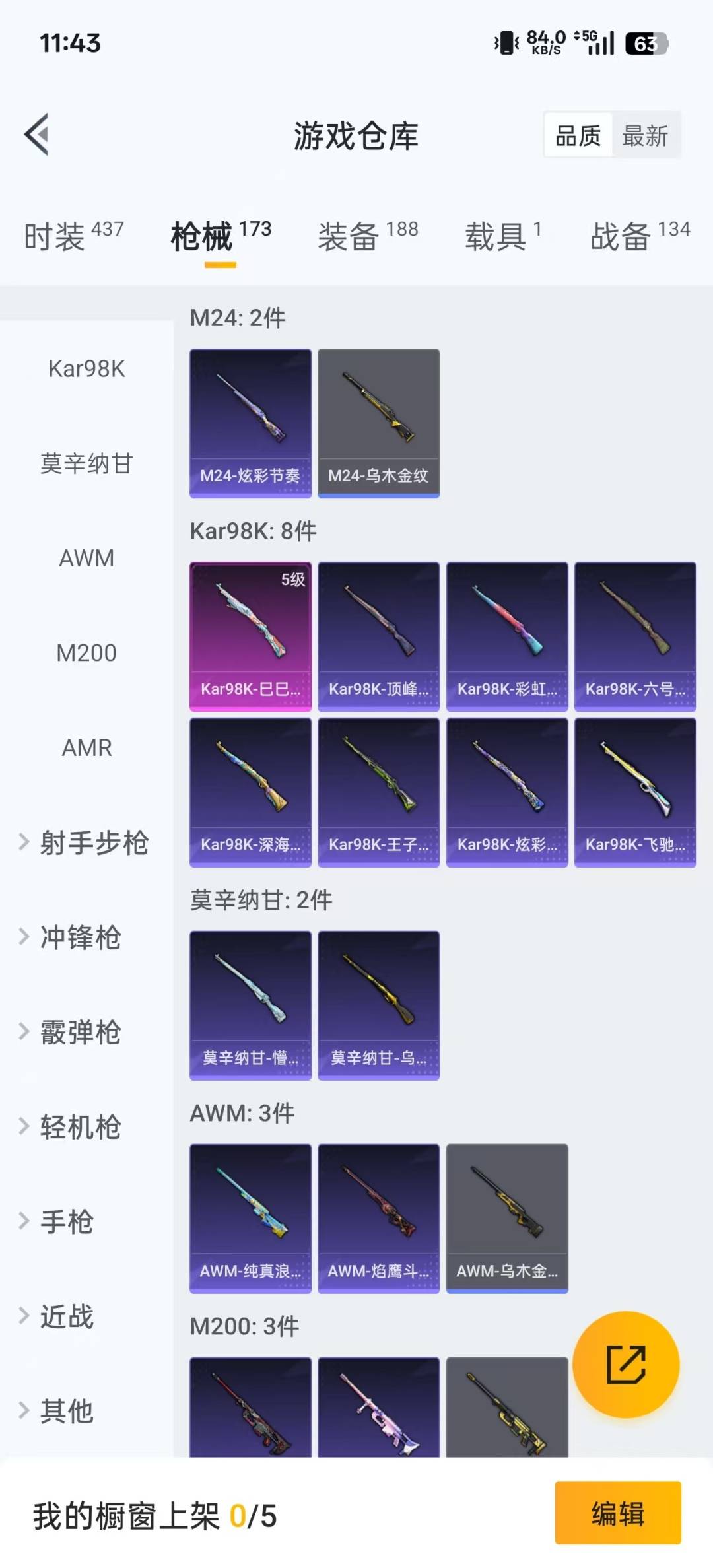Switch to the 战备 tab
The image size is (713, 1568).
(x=640, y=236)
